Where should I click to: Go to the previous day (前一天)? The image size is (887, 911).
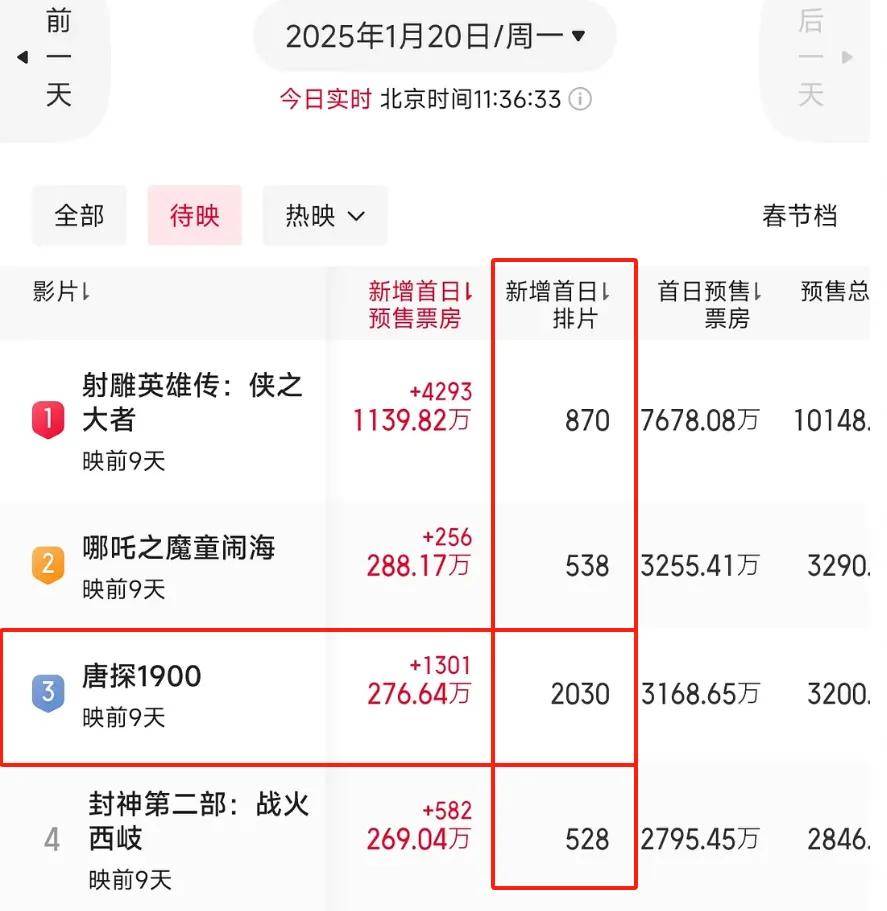click(x=52, y=60)
